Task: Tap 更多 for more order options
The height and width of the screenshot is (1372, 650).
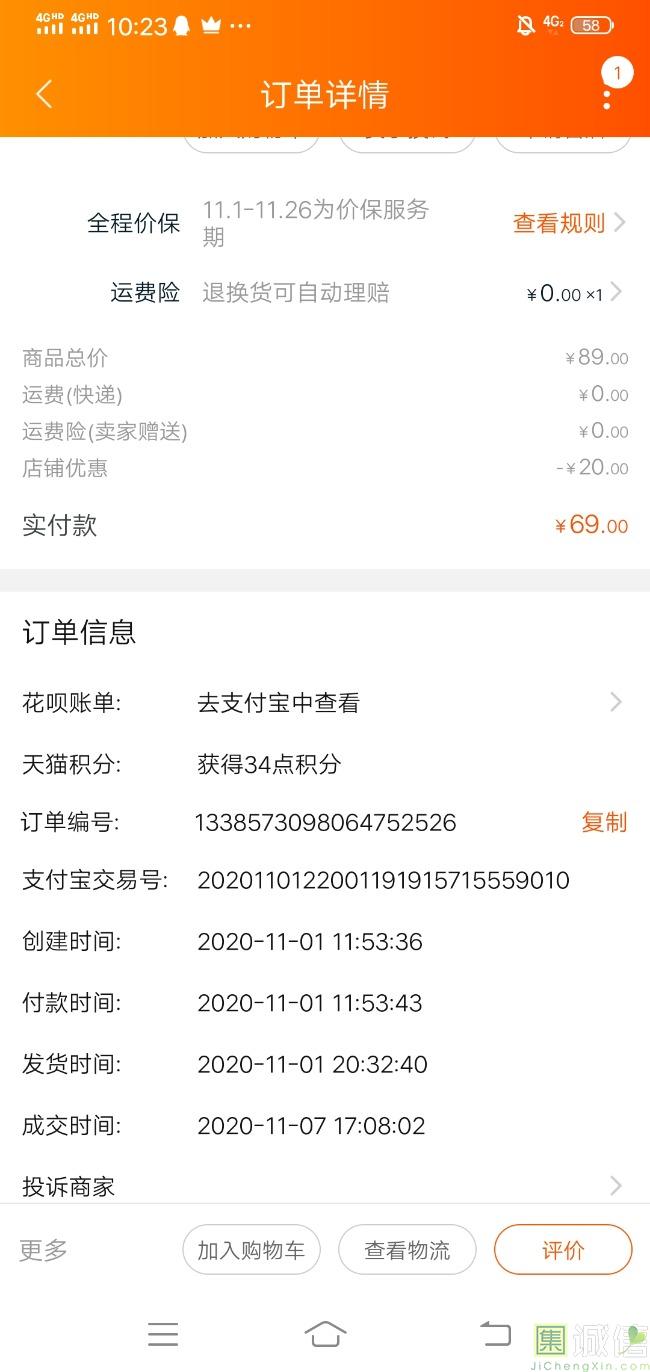Action: [x=44, y=1249]
